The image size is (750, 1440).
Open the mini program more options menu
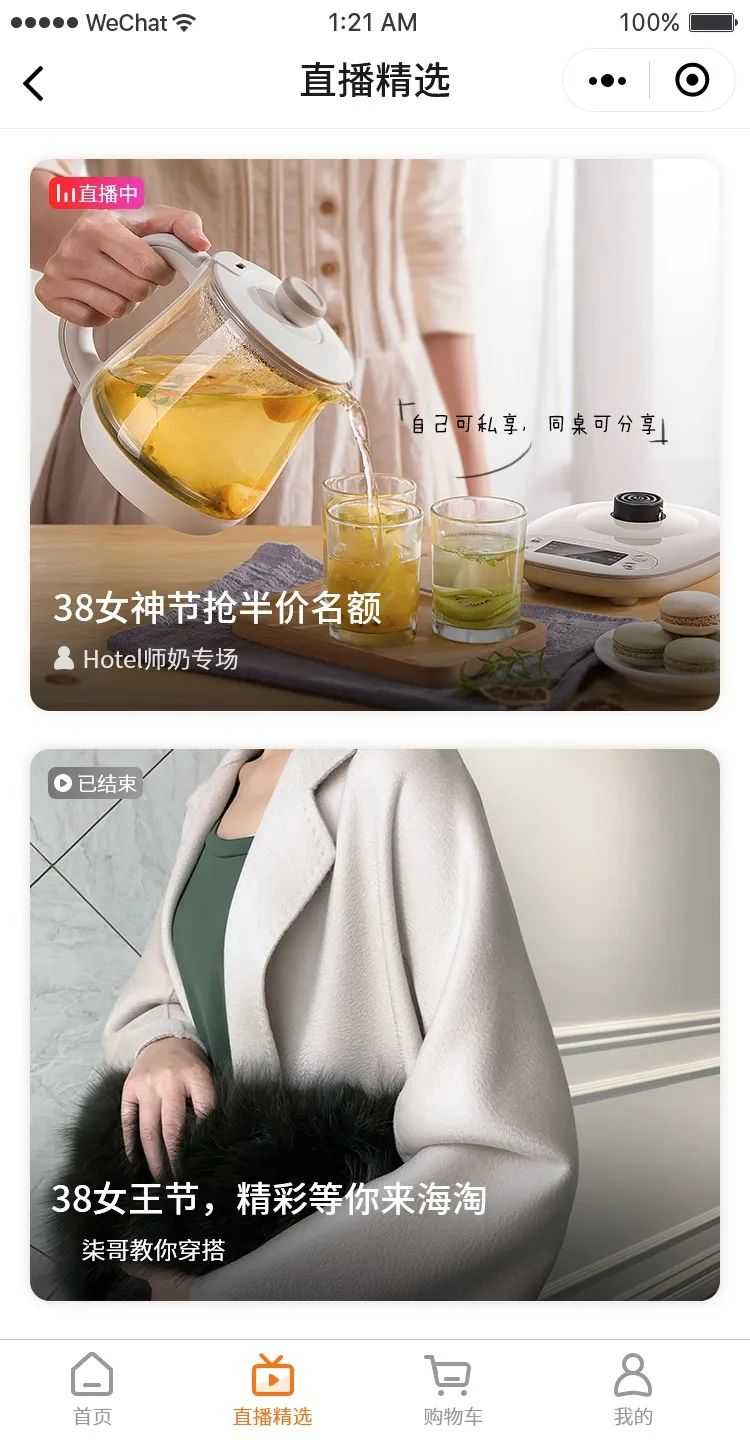[x=607, y=81]
